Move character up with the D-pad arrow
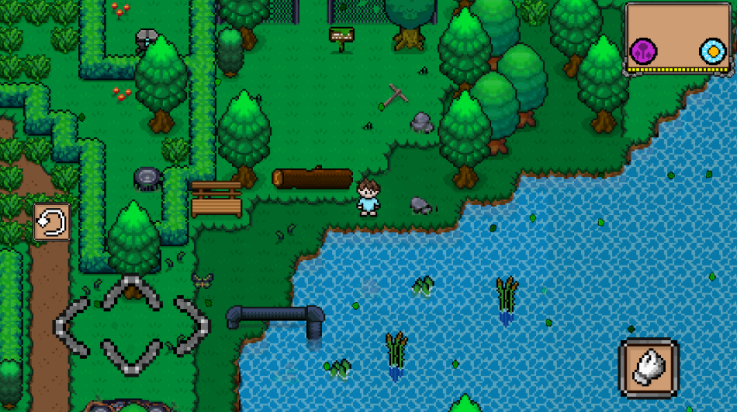The height and width of the screenshot is (412, 737). point(132,291)
